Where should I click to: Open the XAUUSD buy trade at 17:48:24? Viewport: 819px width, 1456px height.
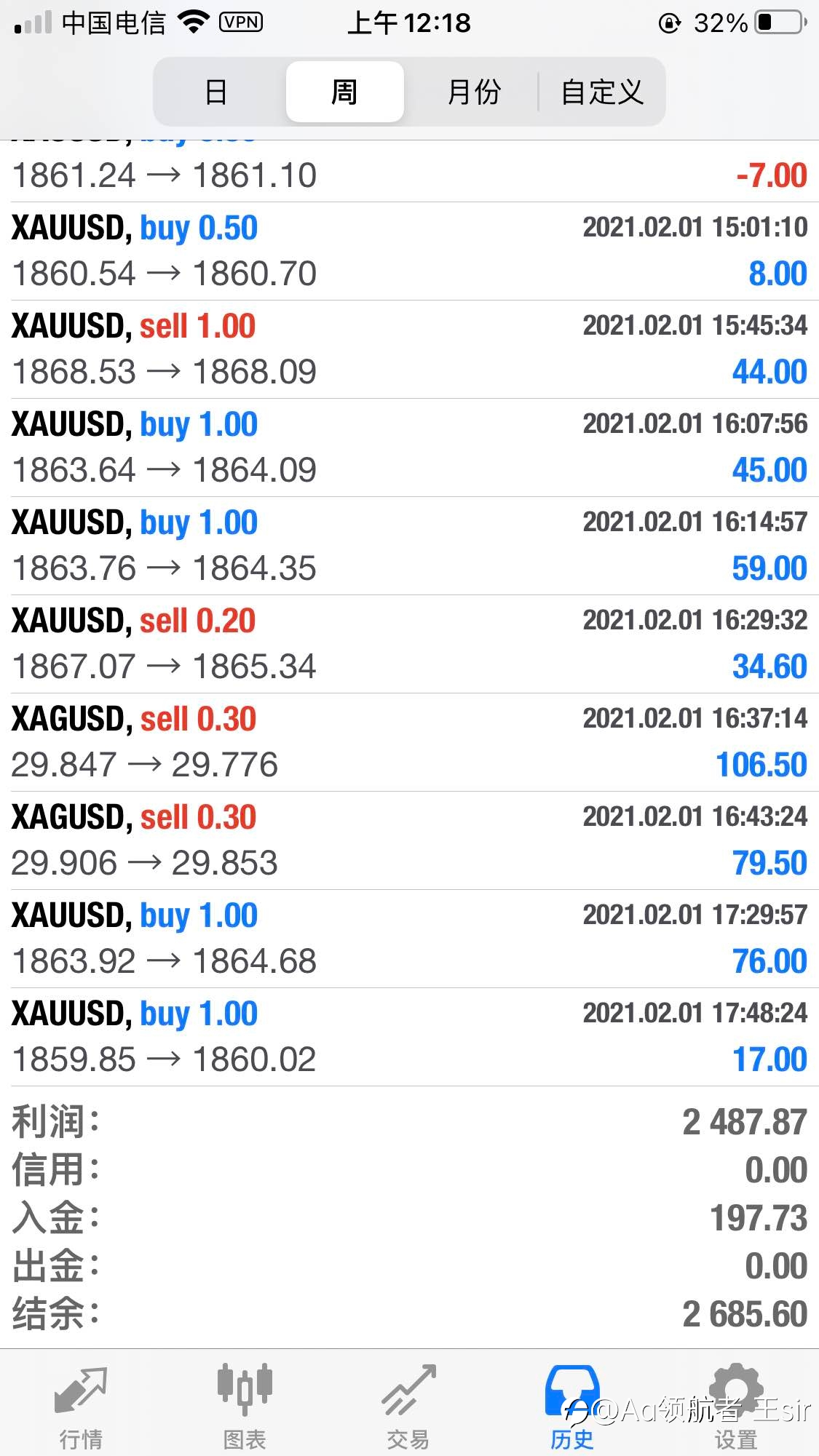(409, 1037)
